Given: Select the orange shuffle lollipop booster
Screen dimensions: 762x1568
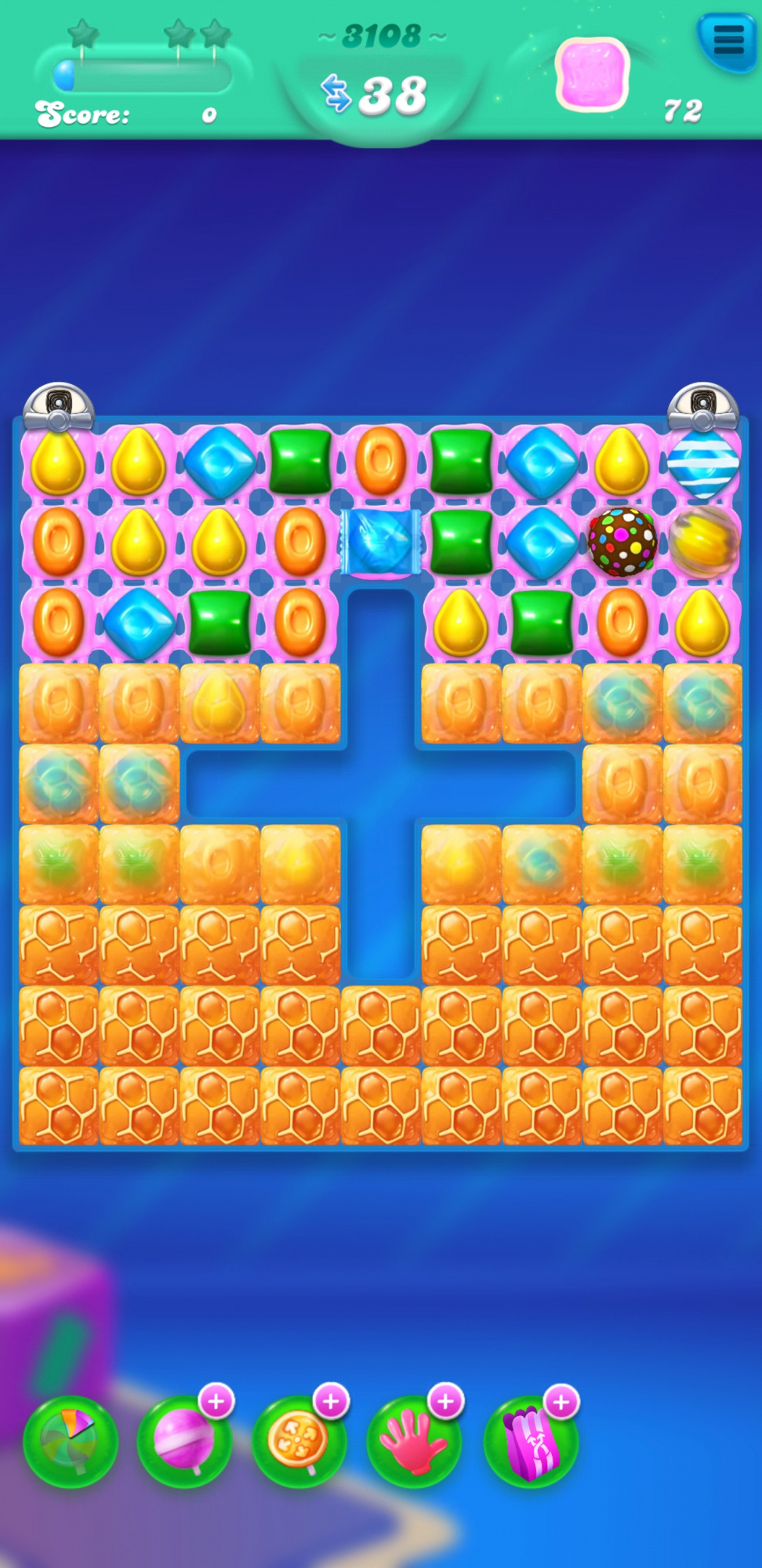Looking at the screenshot, I should point(299,1441).
